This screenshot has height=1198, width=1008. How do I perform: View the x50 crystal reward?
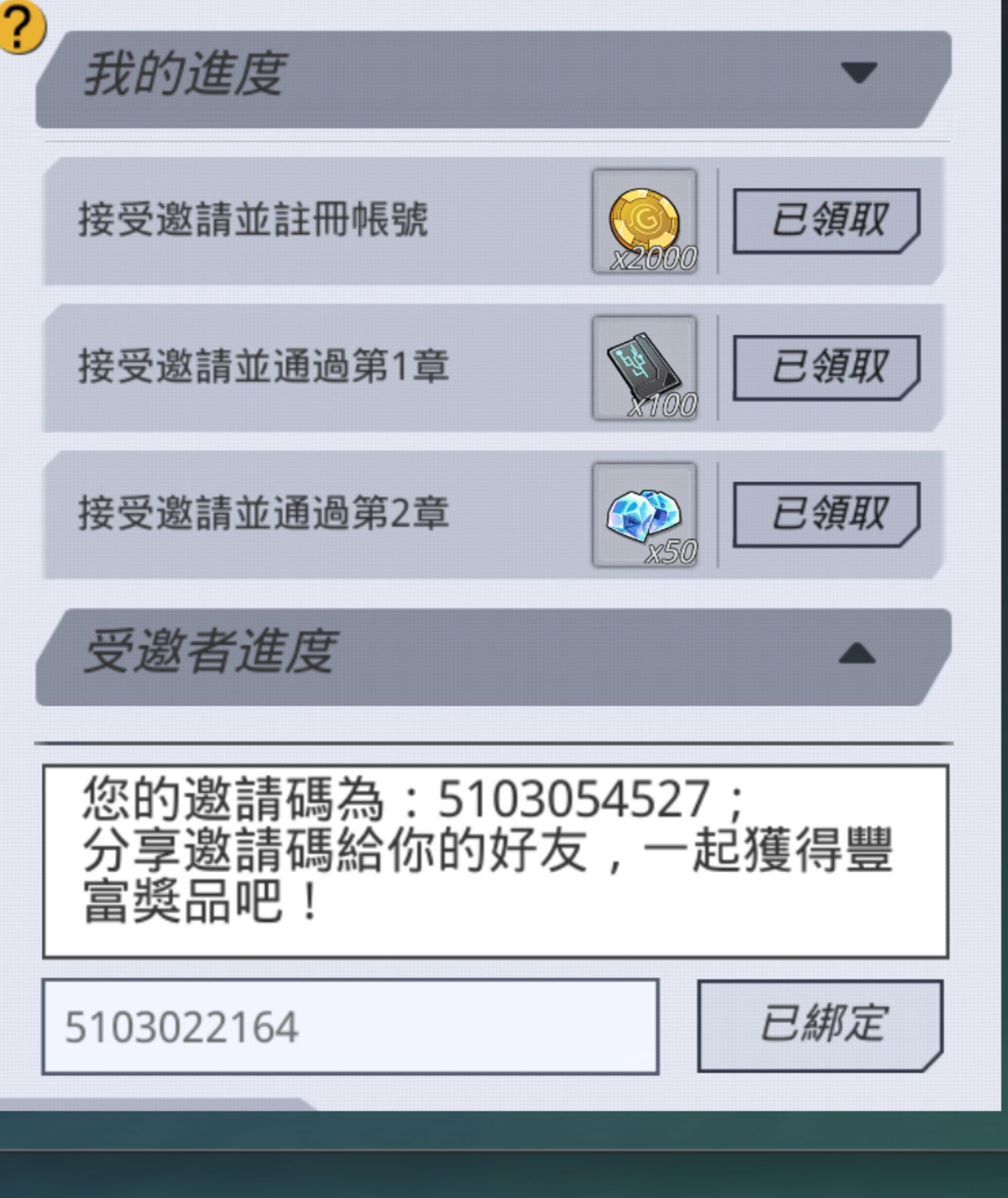tap(644, 515)
